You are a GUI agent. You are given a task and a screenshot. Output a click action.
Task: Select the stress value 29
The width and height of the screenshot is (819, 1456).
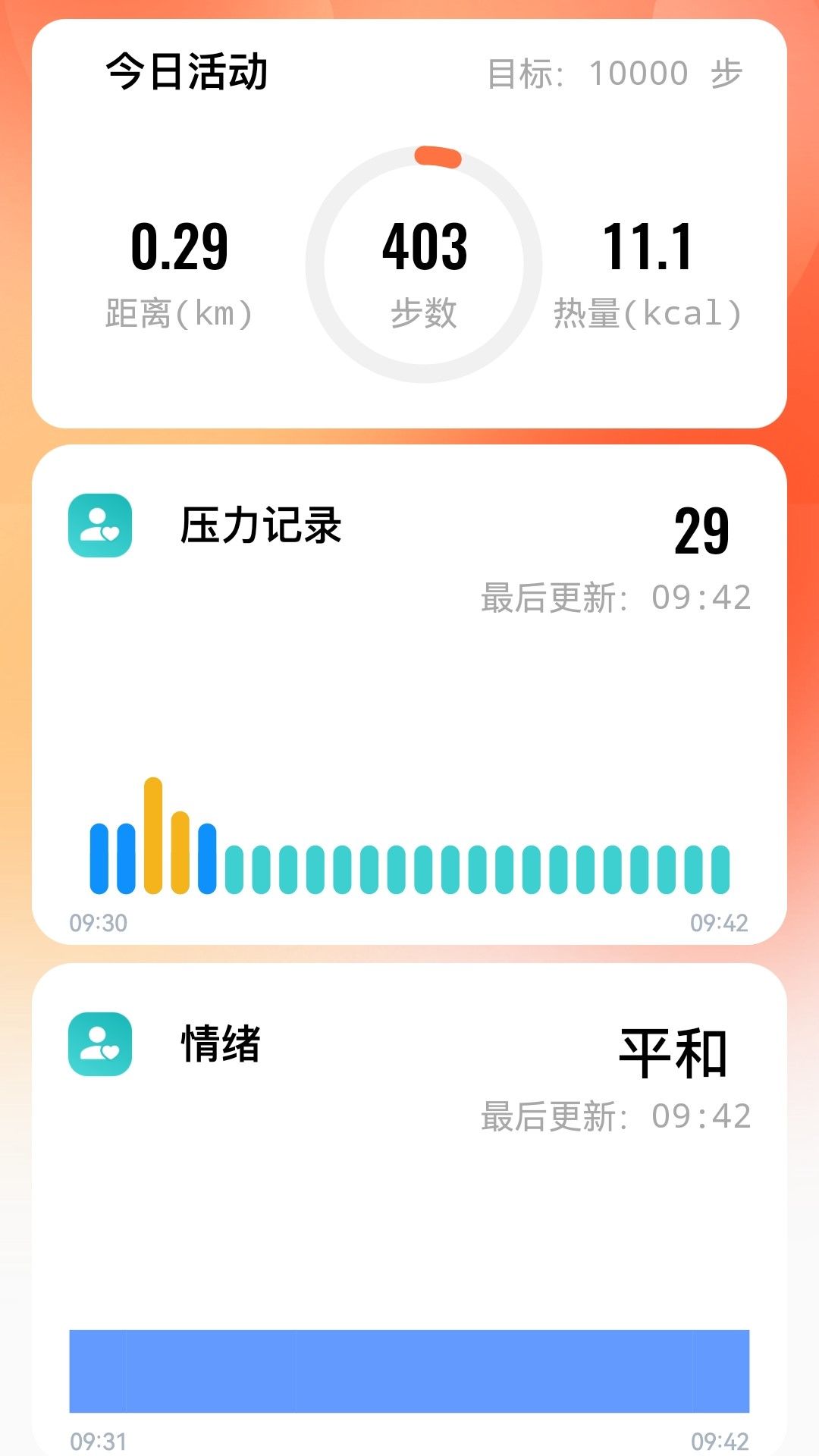pyautogui.click(x=701, y=531)
